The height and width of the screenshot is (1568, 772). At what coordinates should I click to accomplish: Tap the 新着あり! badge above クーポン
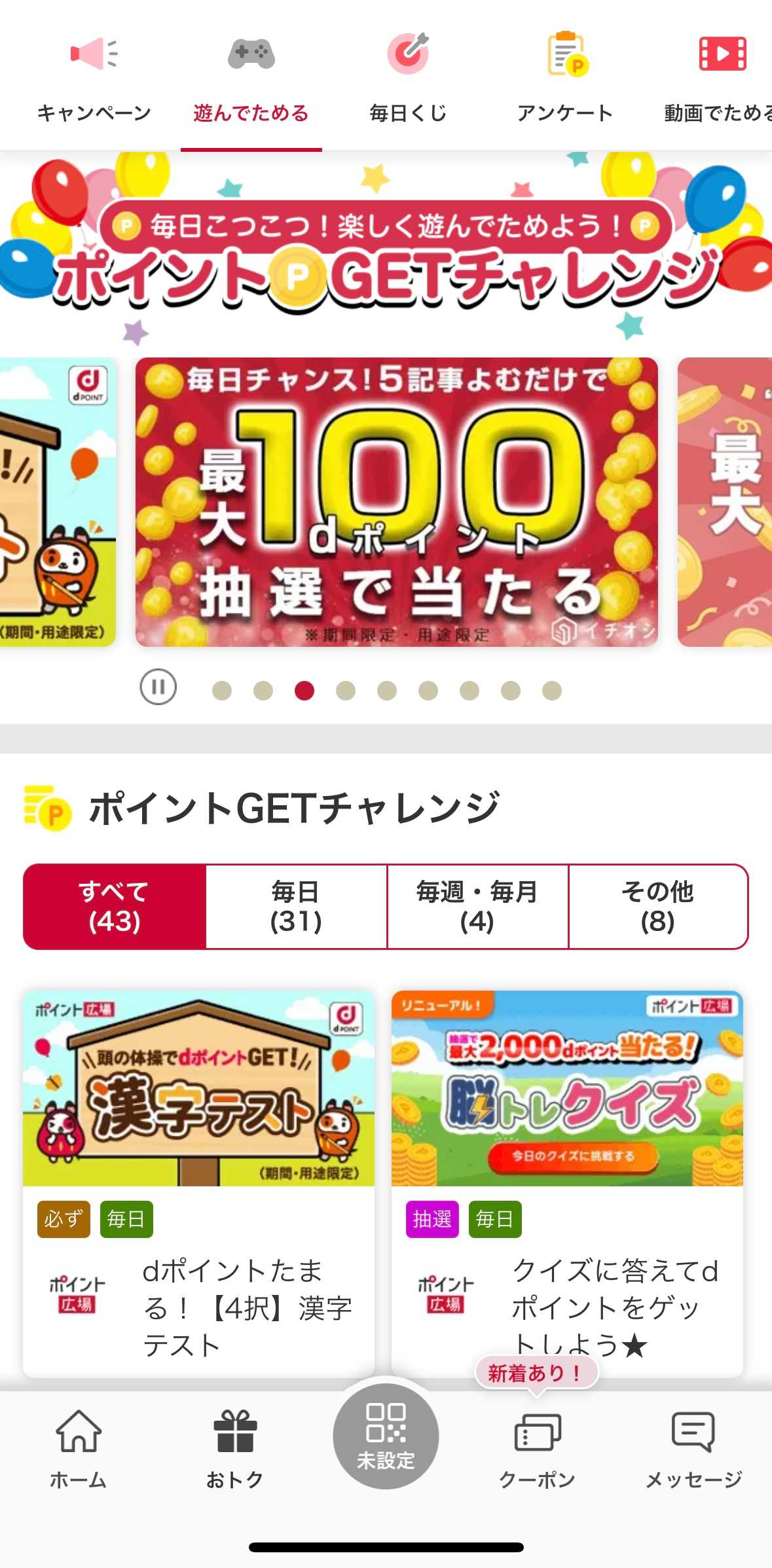point(536,1372)
